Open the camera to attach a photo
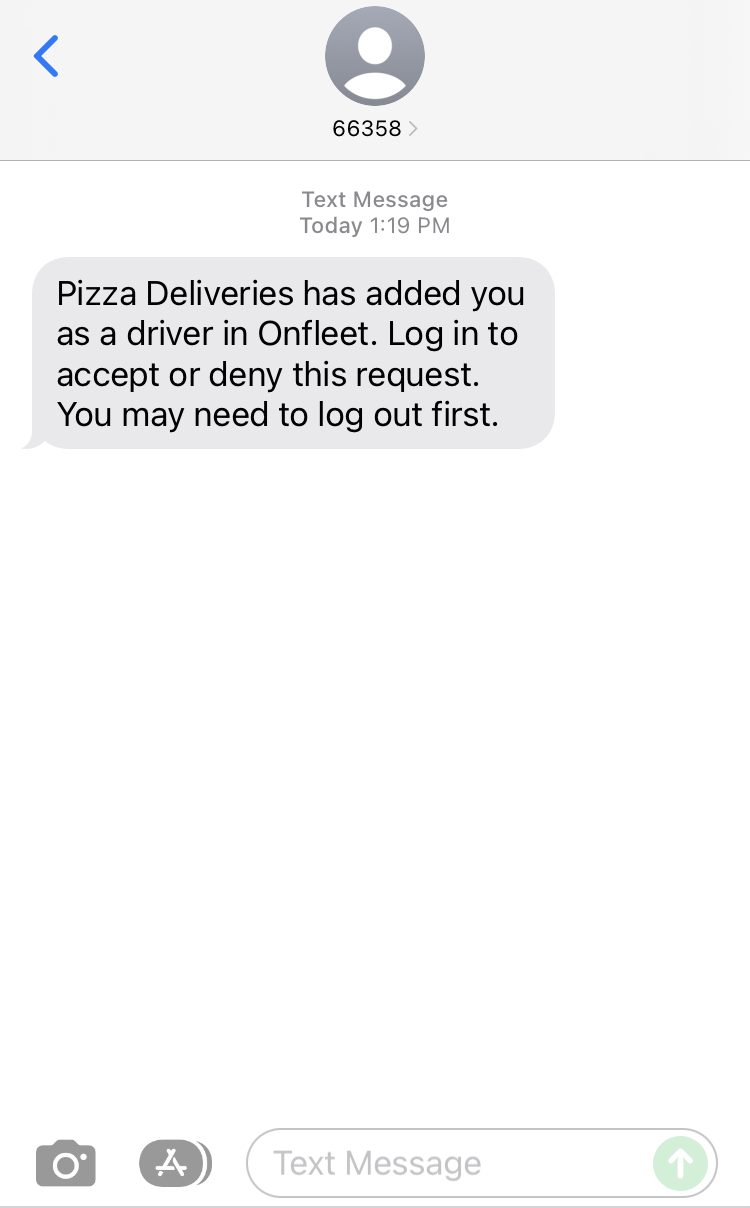 coord(66,1163)
